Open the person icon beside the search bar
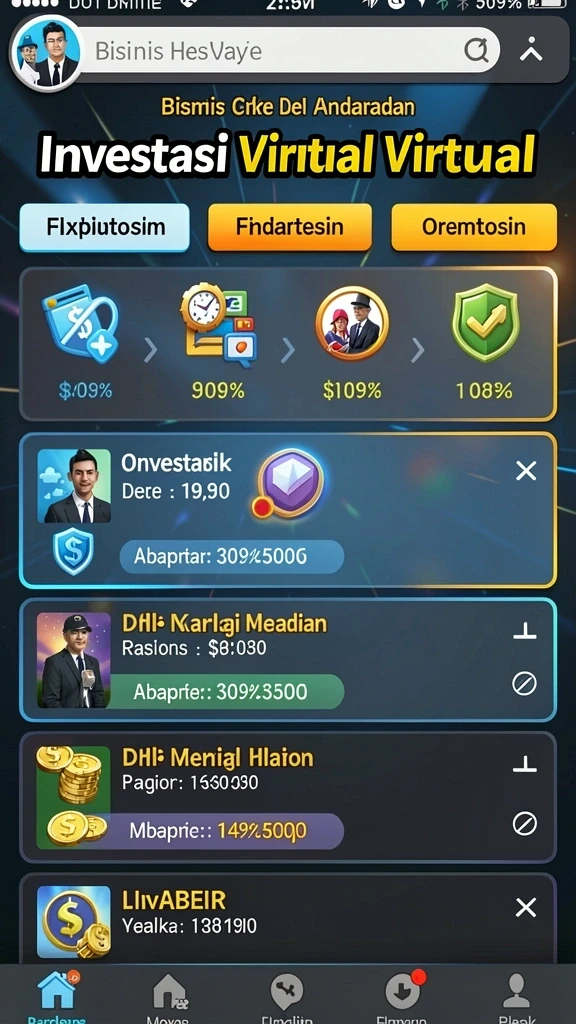The height and width of the screenshot is (1024, 576). click(531, 50)
